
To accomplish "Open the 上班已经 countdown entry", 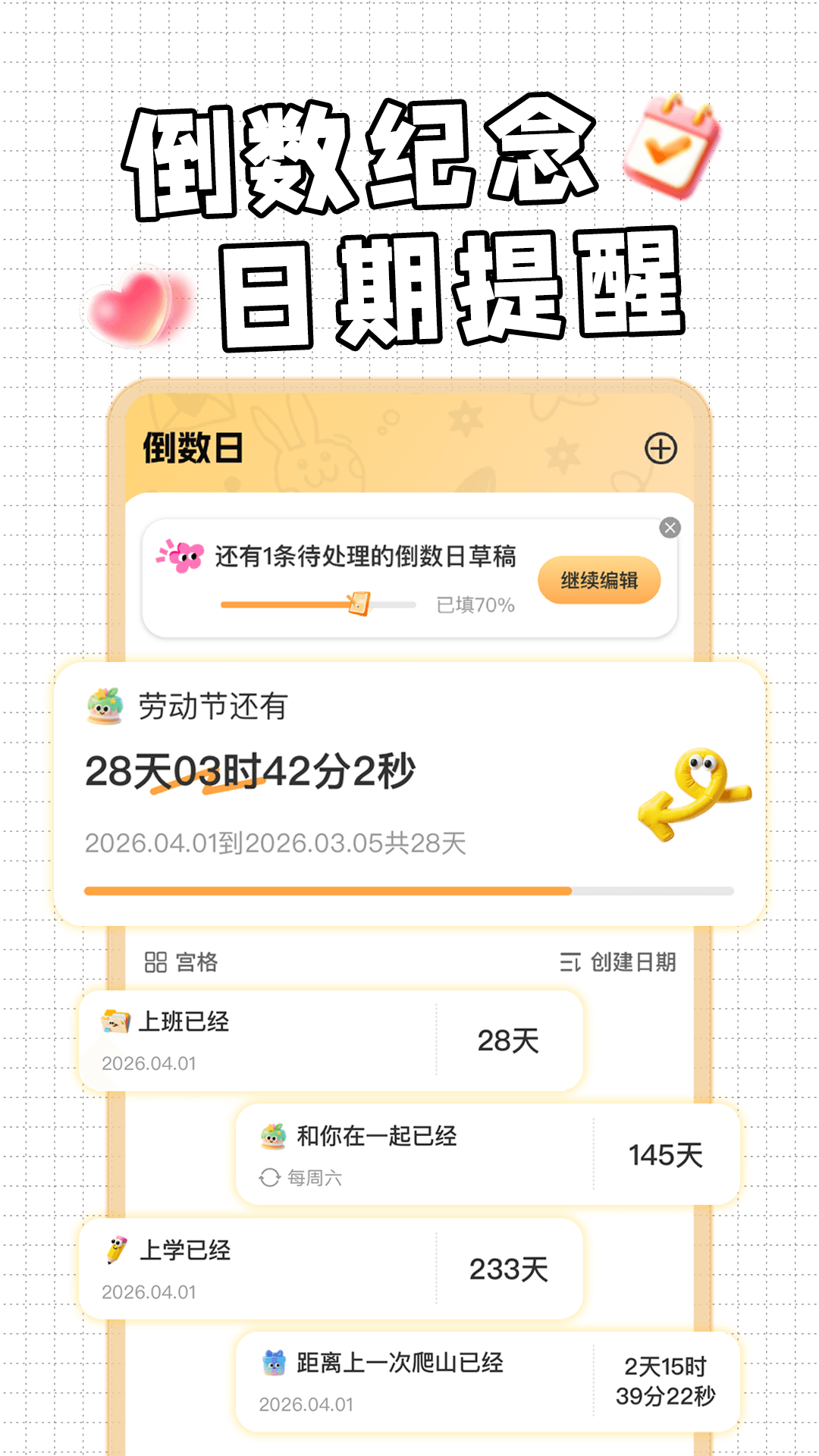I will (x=326, y=1039).
